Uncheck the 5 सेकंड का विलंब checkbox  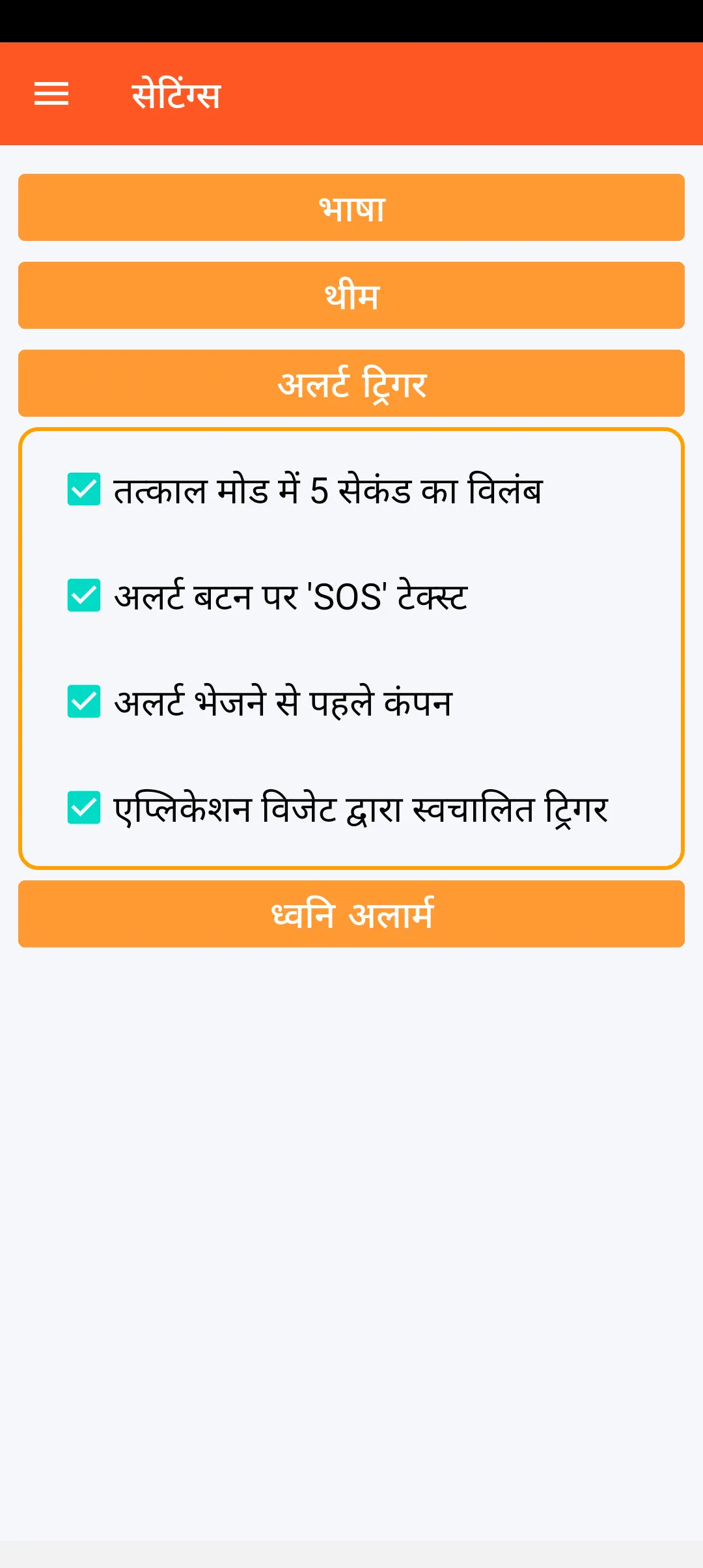84,490
